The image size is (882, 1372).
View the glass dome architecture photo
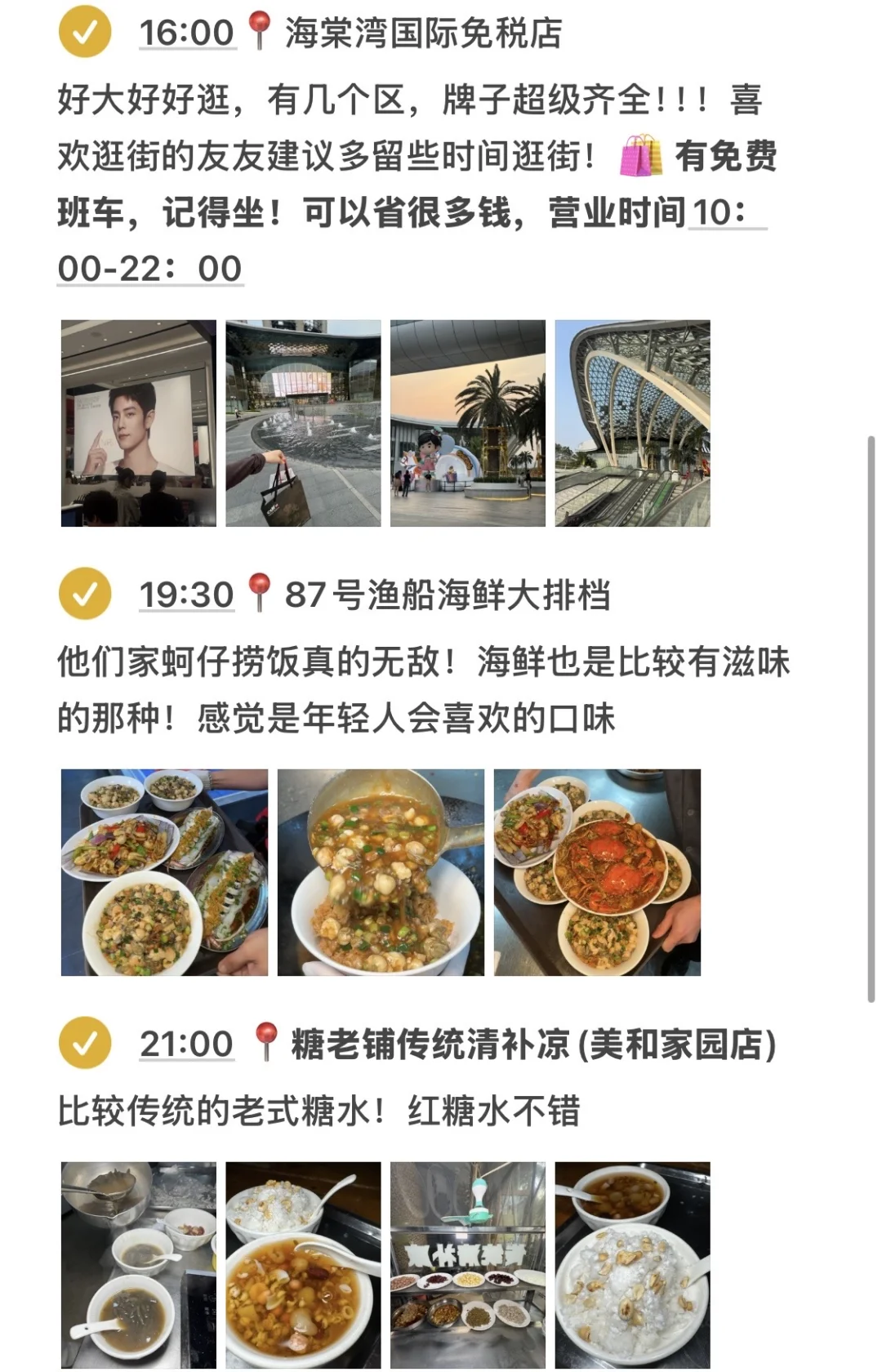pos(632,423)
